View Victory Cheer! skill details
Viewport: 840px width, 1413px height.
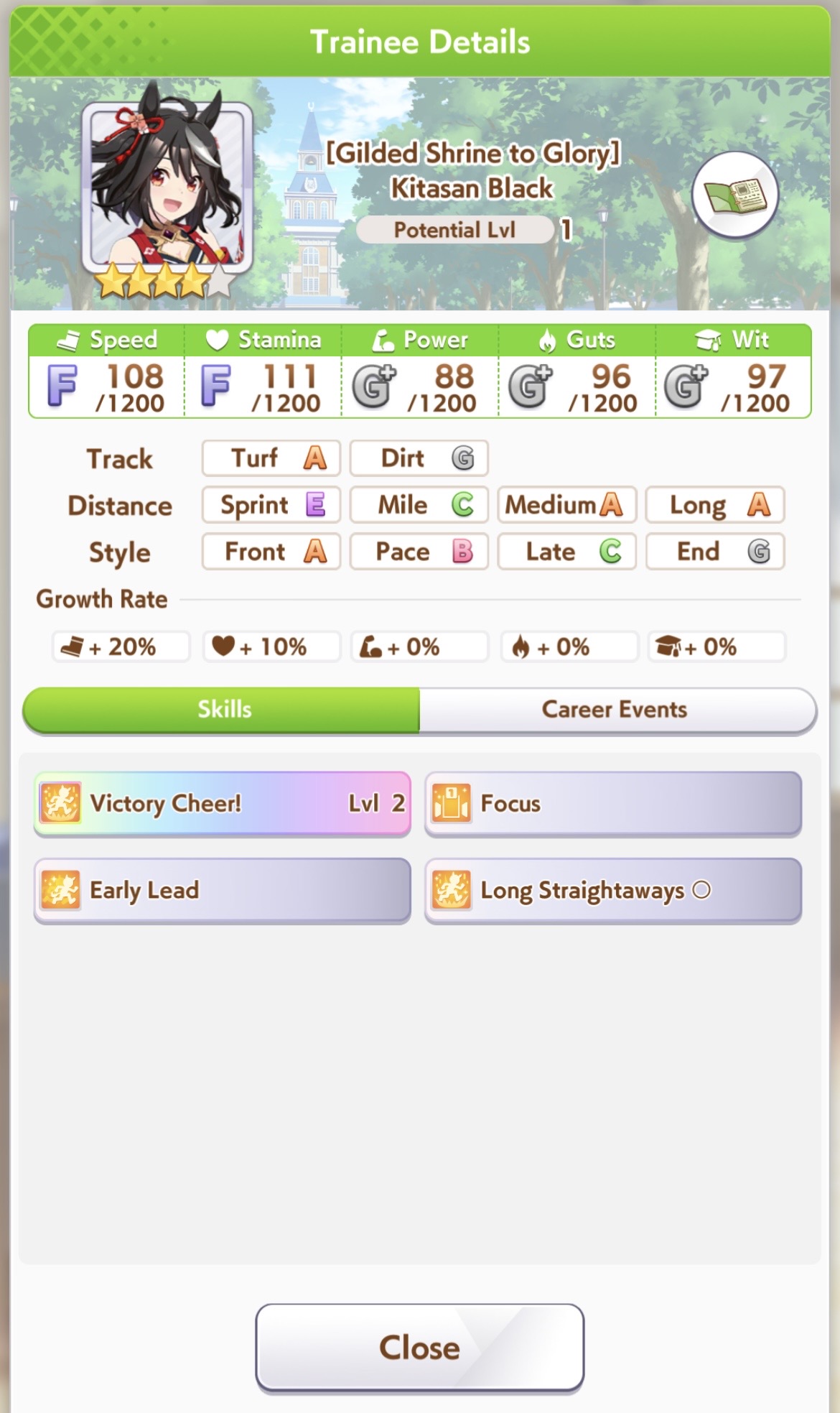coord(223,803)
